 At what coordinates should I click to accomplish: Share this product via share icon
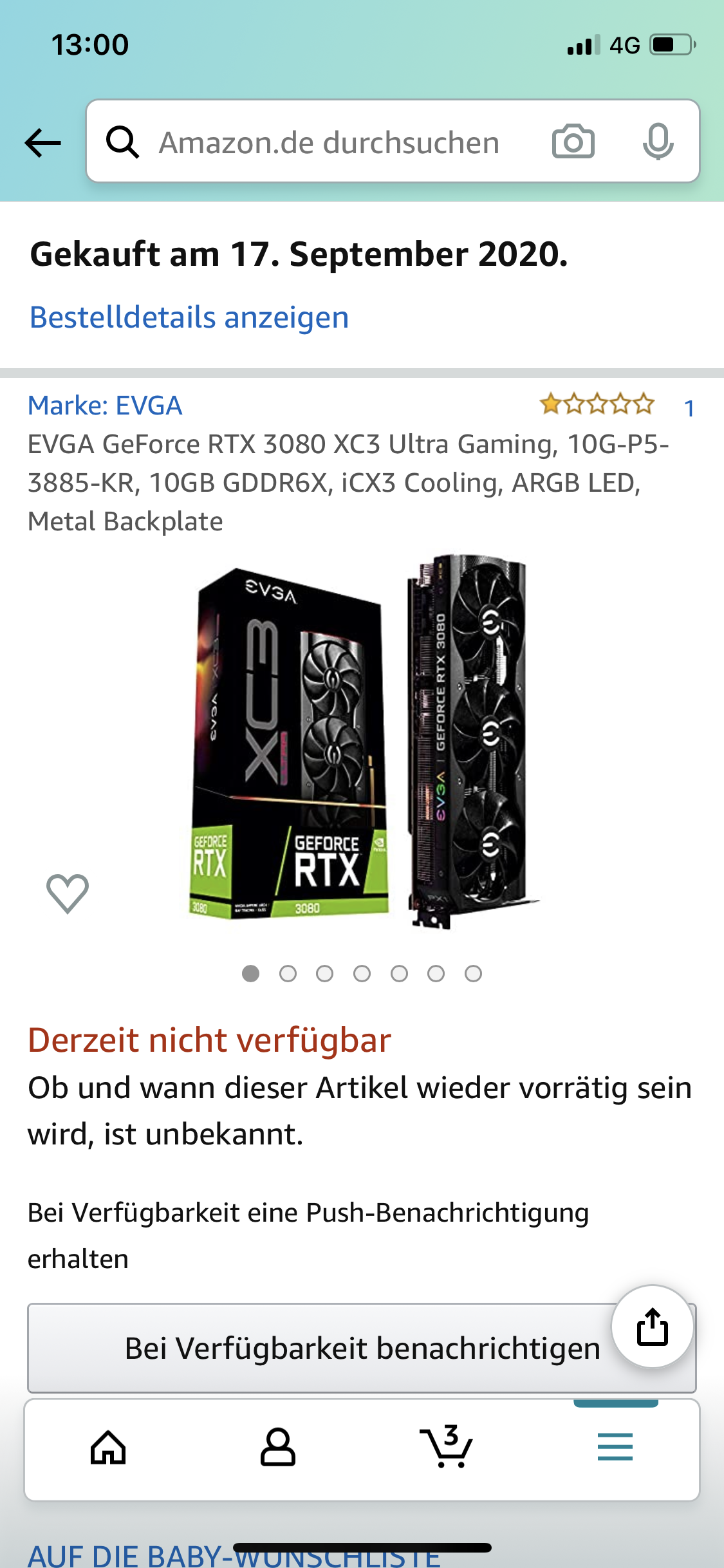click(652, 1327)
